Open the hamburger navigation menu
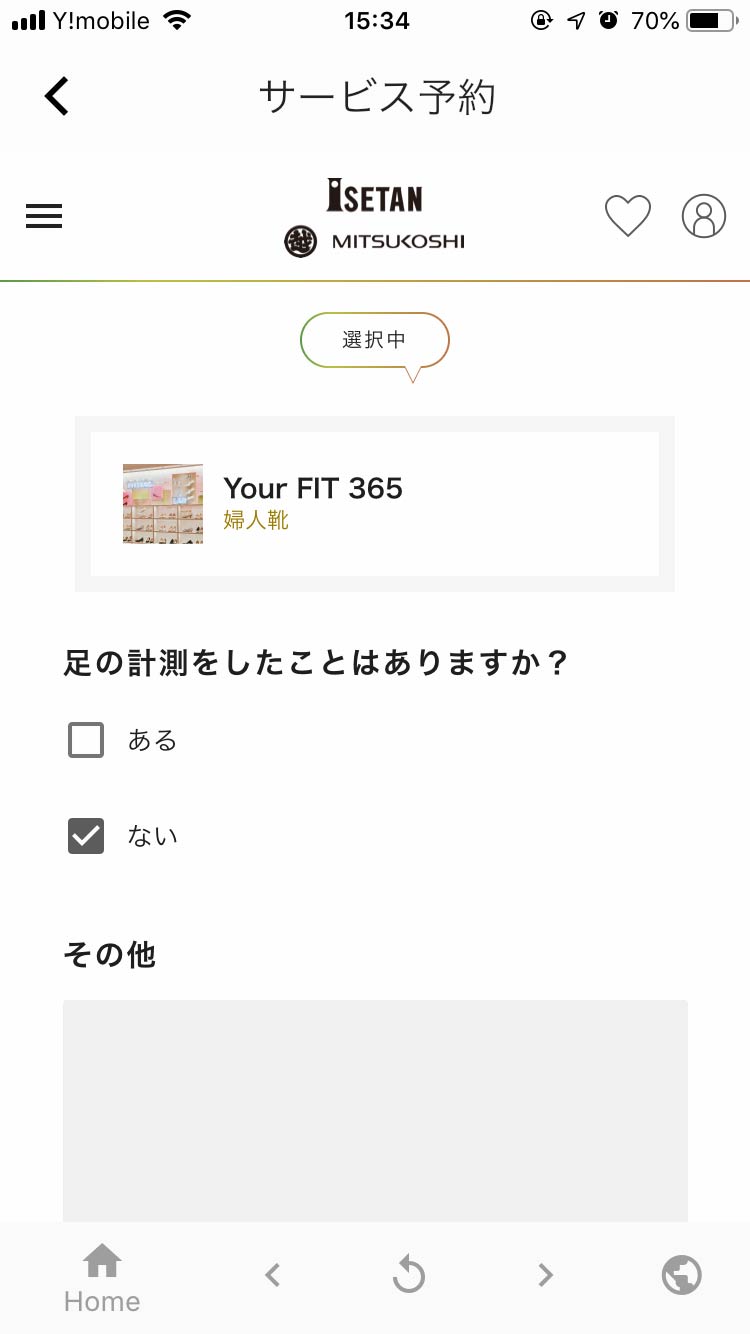 (x=43, y=216)
